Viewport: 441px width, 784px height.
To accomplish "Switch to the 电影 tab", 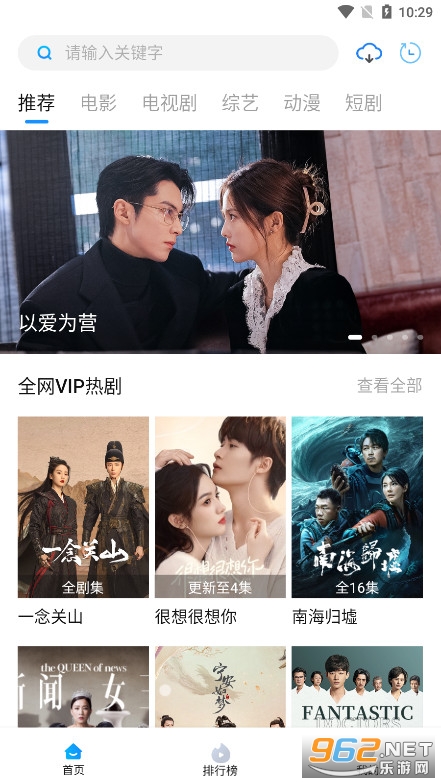I will point(98,102).
